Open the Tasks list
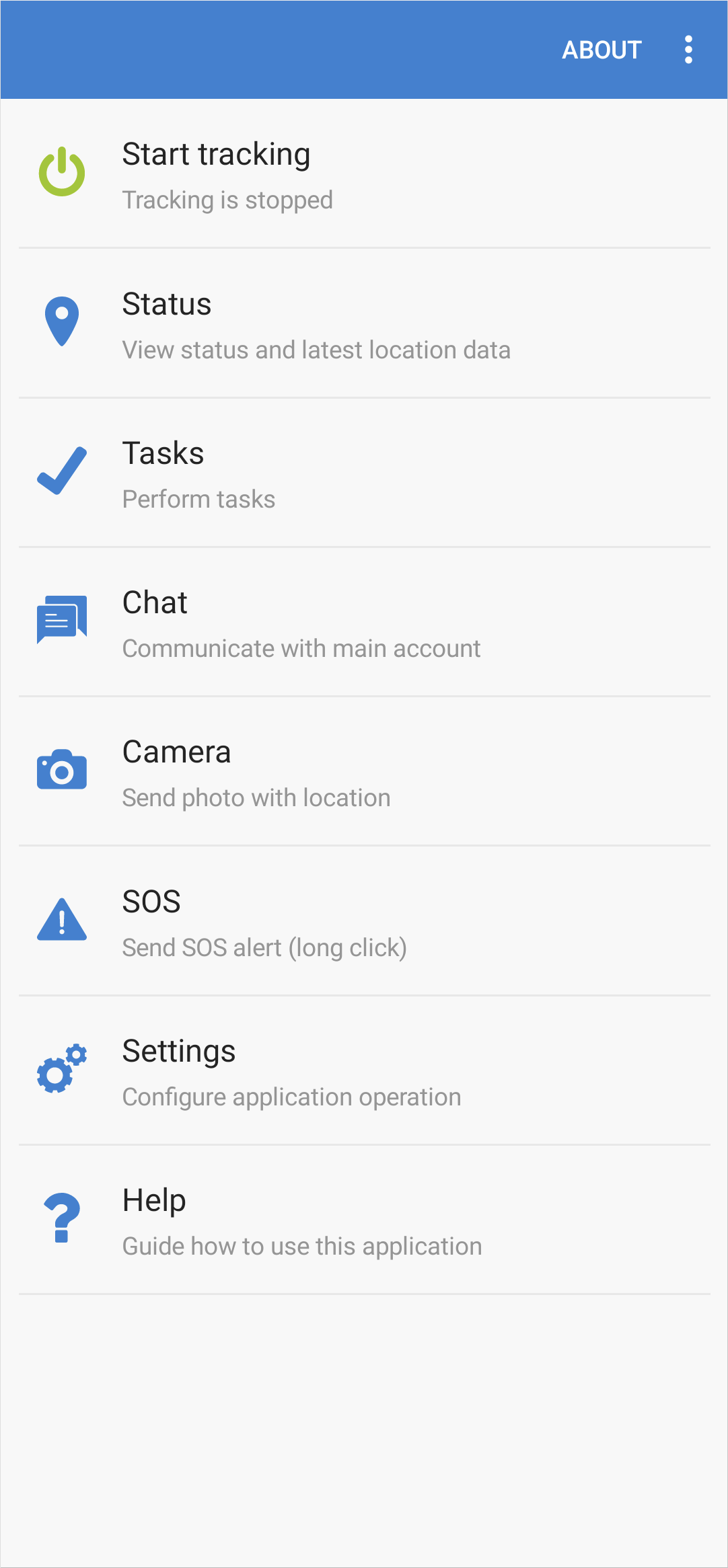Screen dimensions: 728x1568 tap(363, 473)
